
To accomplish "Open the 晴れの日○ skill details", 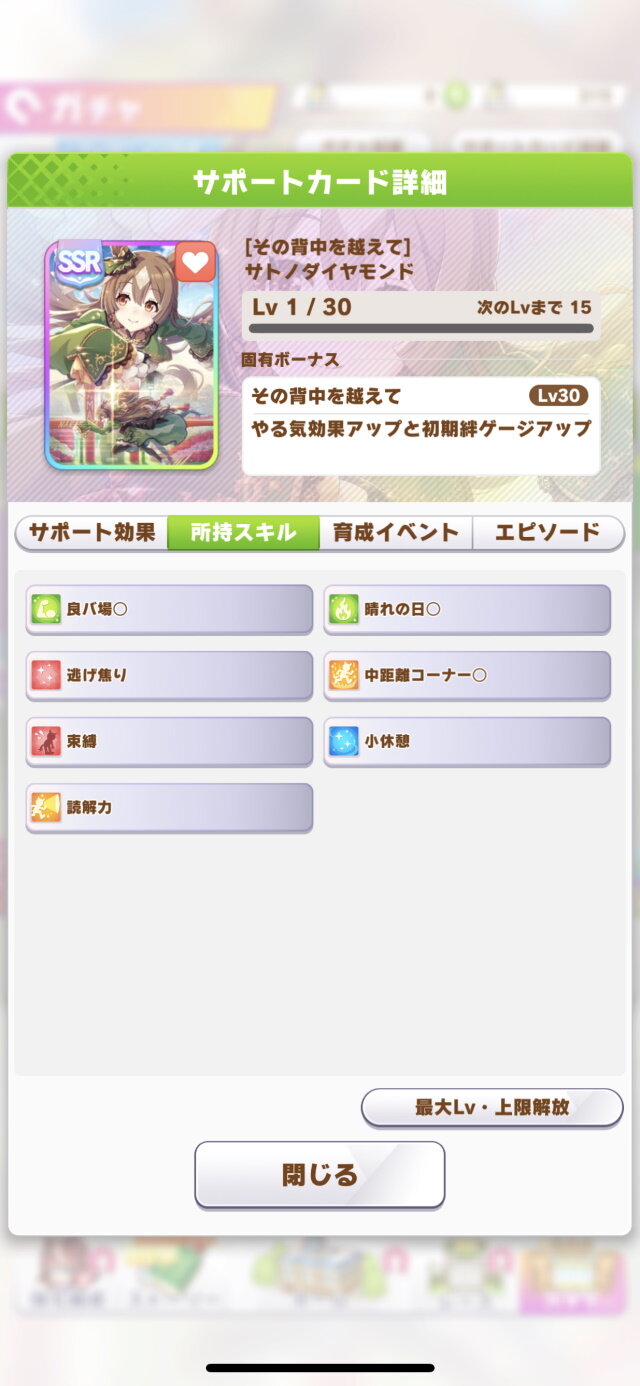I will (x=467, y=608).
